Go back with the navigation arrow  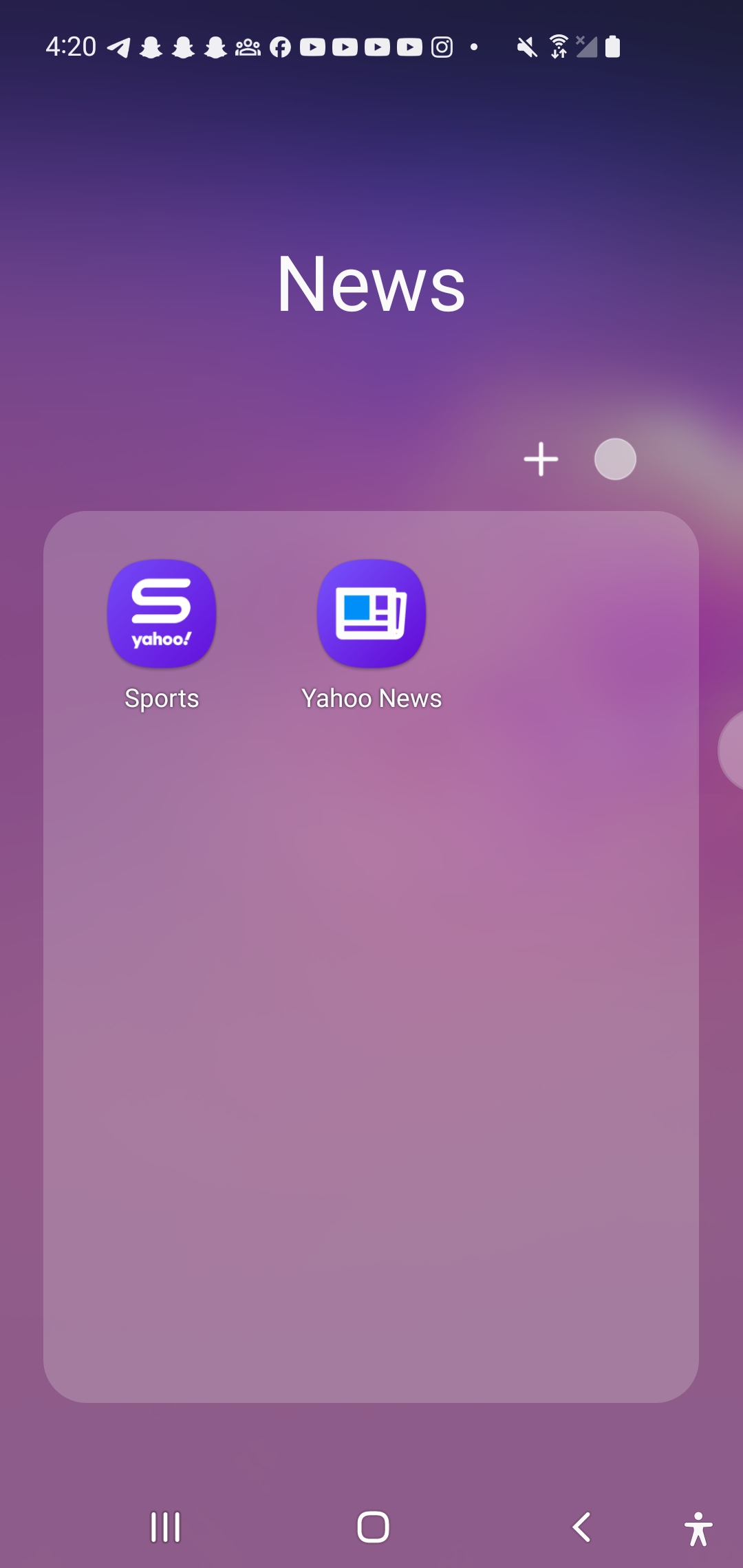tap(582, 1527)
